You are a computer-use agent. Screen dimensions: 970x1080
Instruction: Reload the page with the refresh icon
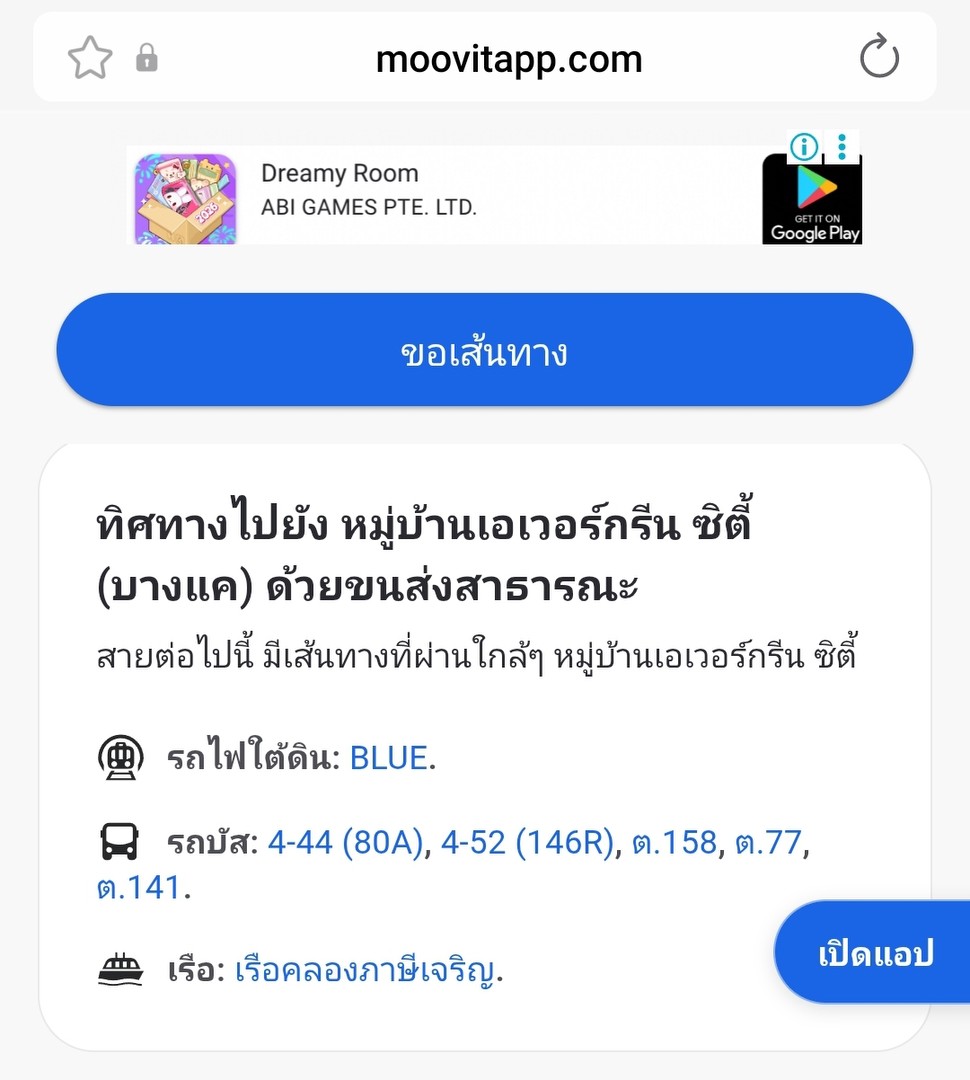click(879, 57)
